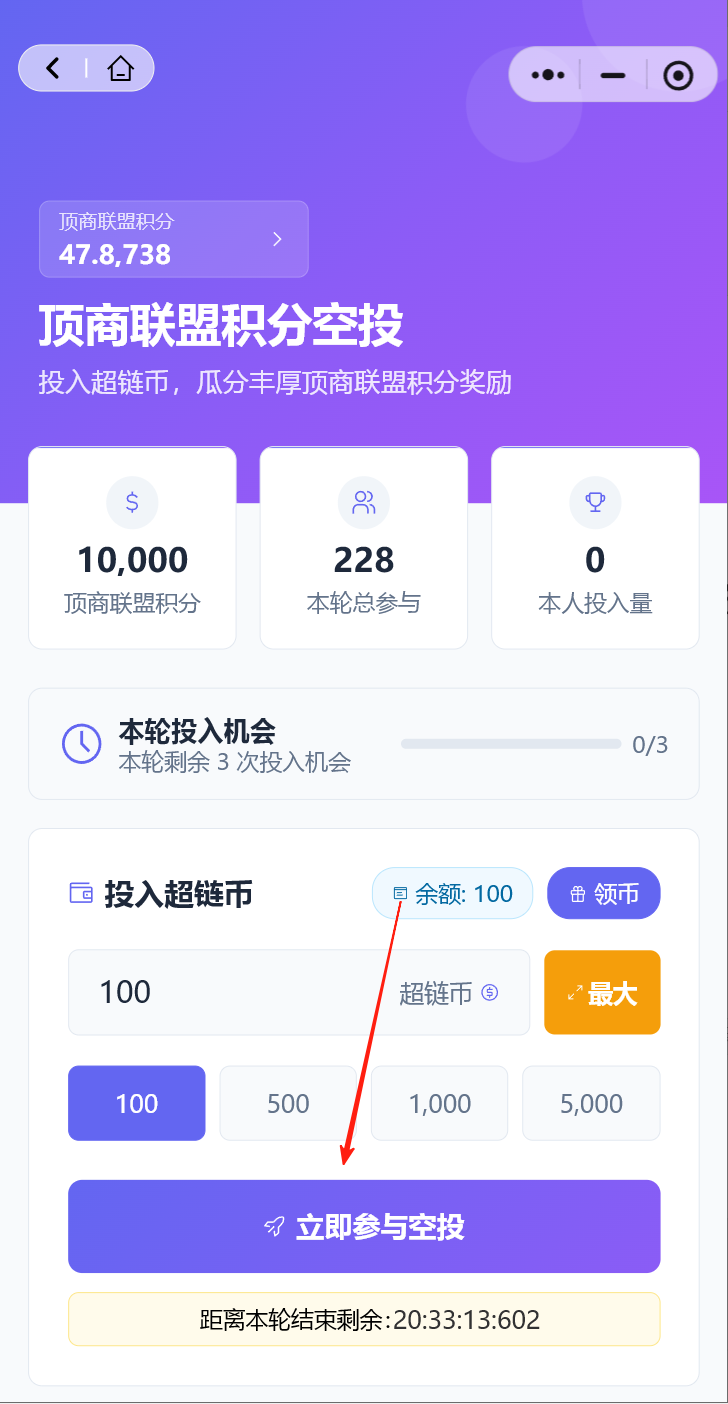Go back using the arrow icon
The width and height of the screenshot is (728, 1404).
(x=53, y=68)
